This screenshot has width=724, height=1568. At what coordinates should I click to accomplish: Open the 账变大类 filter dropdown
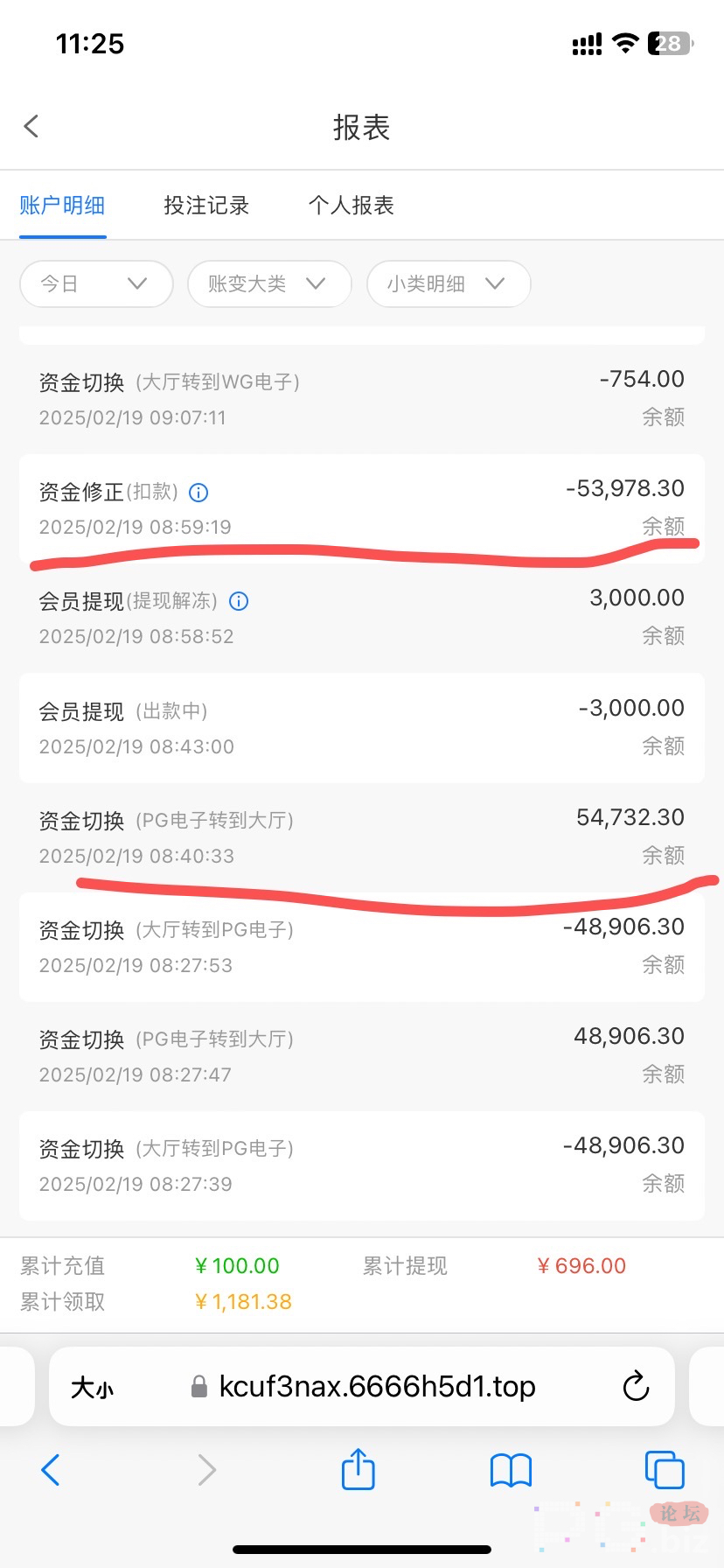[269, 283]
